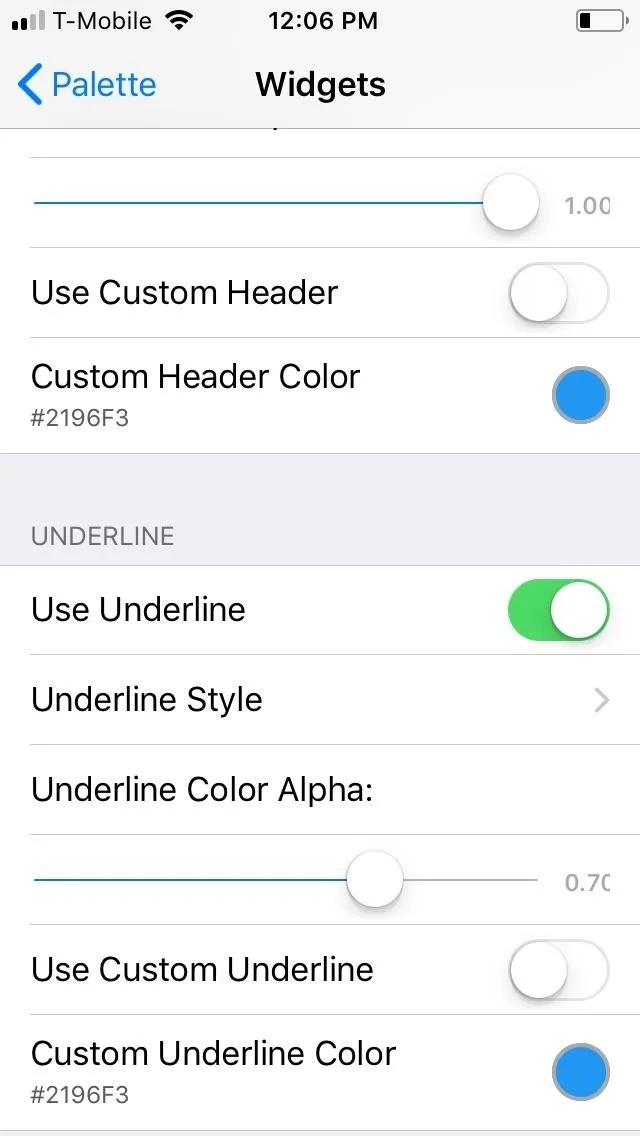Turn off the Use Underline switch
The width and height of the screenshot is (640, 1136).
[x=558, y=609]
